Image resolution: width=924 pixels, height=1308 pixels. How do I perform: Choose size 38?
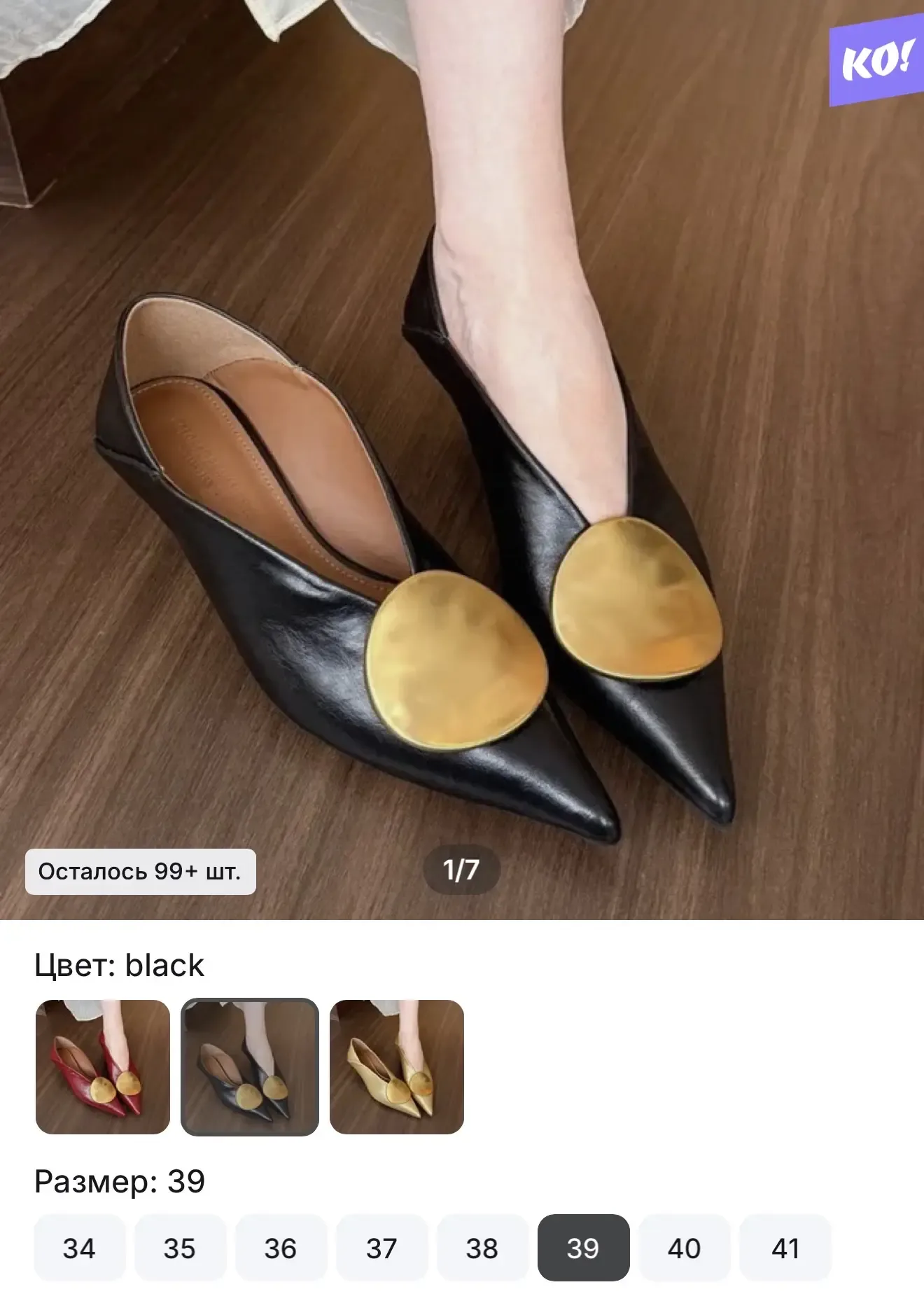point(482,1248)
